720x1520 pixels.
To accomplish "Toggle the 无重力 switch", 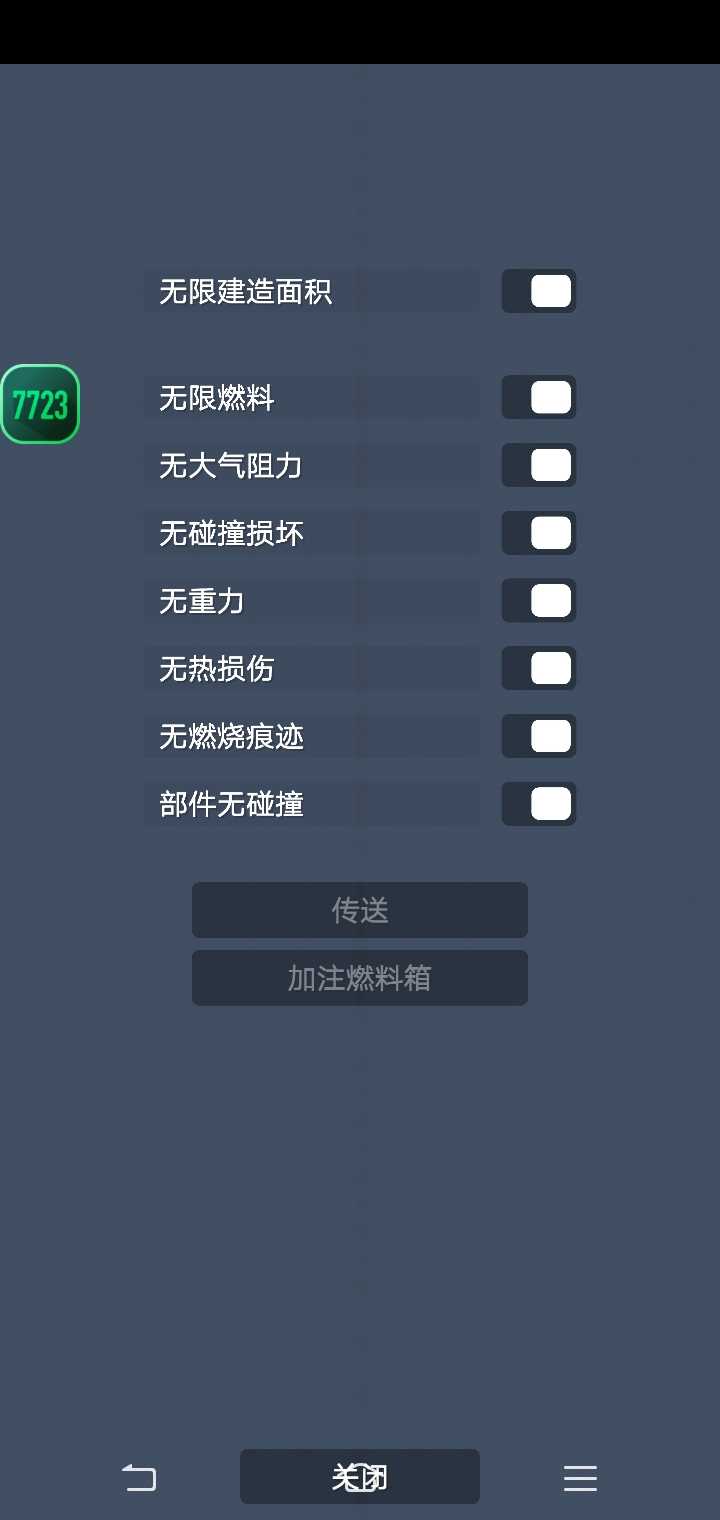I will tap(539, 601).
